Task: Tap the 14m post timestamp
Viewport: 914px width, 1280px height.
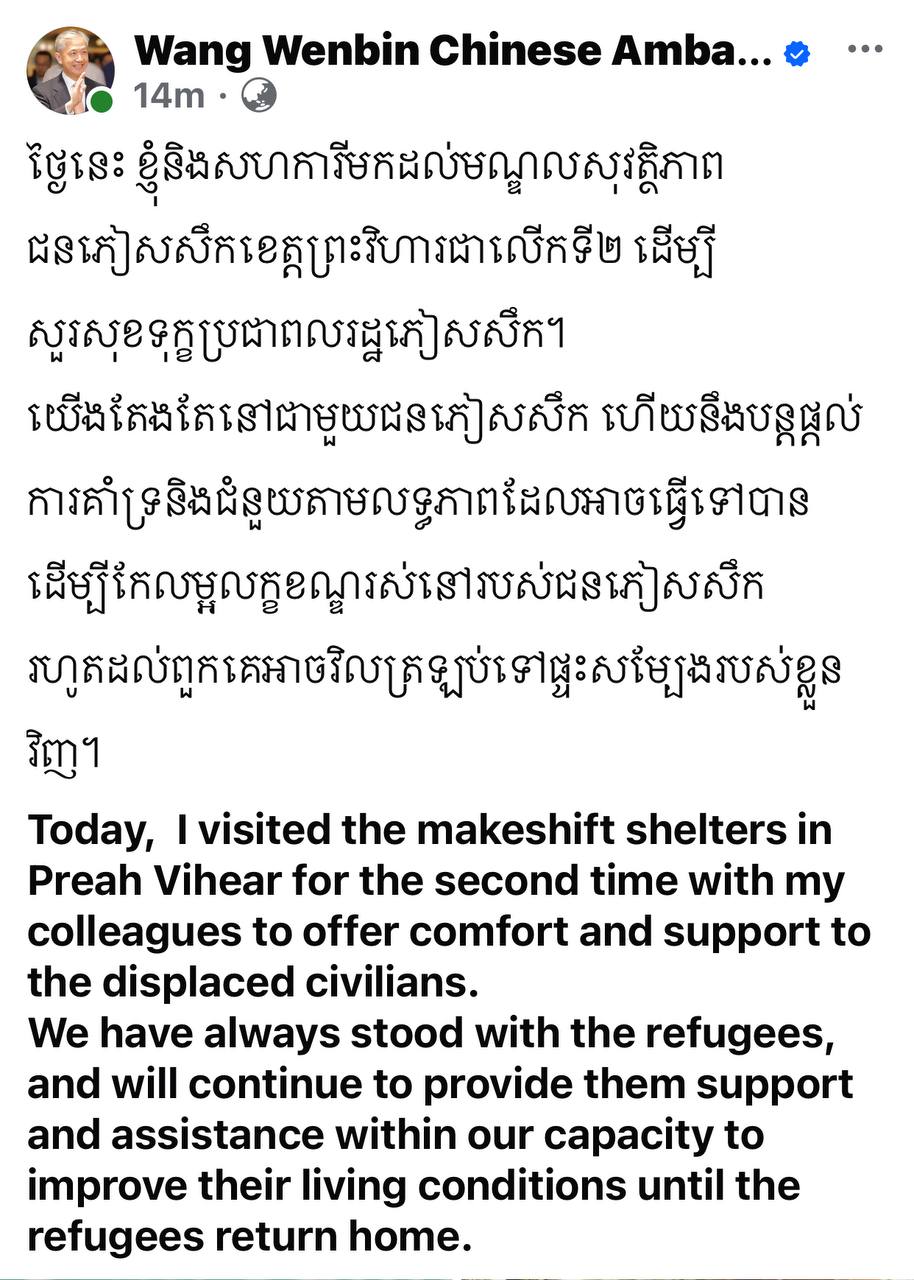Action: click(x=169, y=96)
